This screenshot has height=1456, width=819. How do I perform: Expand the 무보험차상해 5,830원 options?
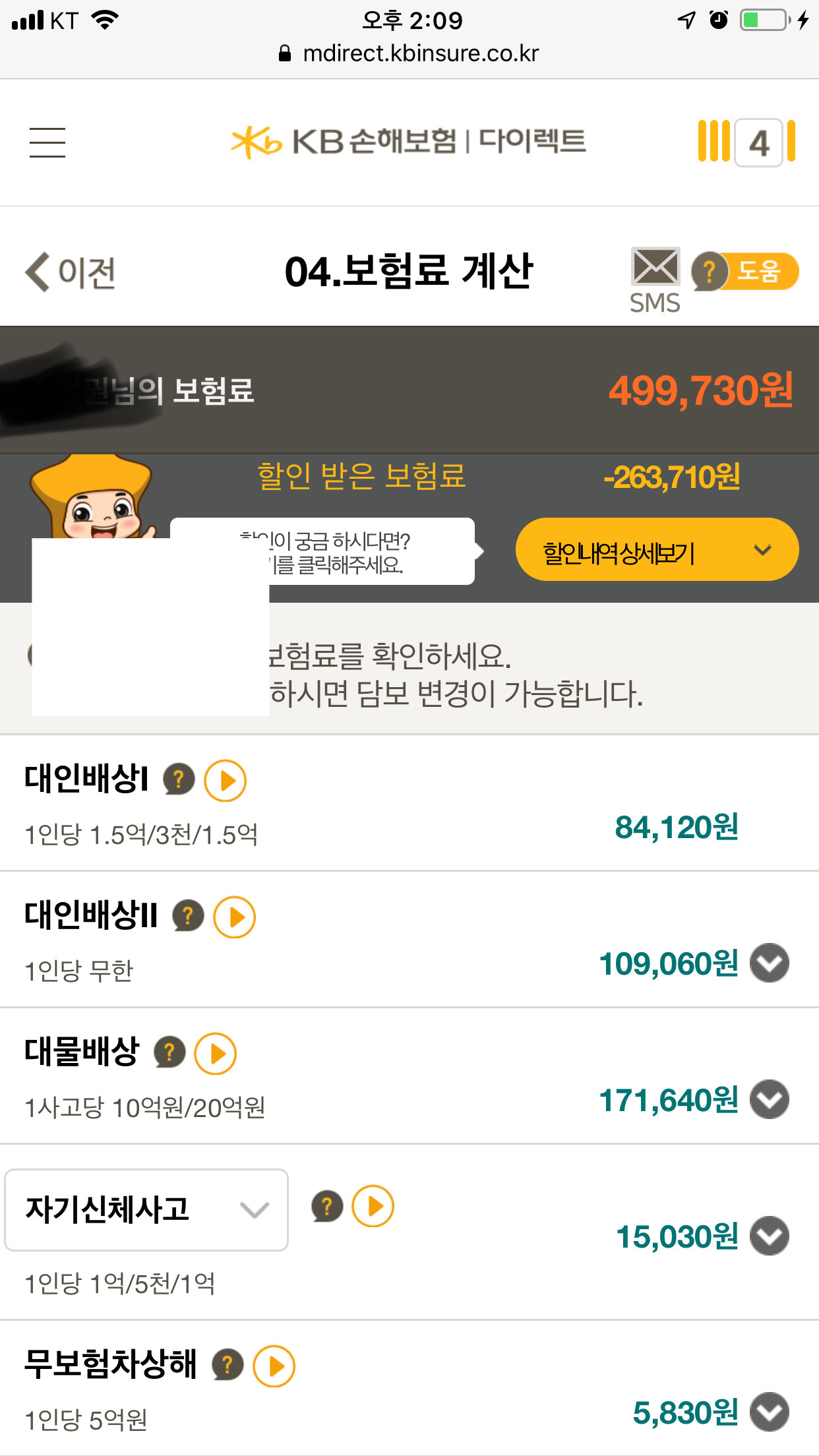(770, 1412)
